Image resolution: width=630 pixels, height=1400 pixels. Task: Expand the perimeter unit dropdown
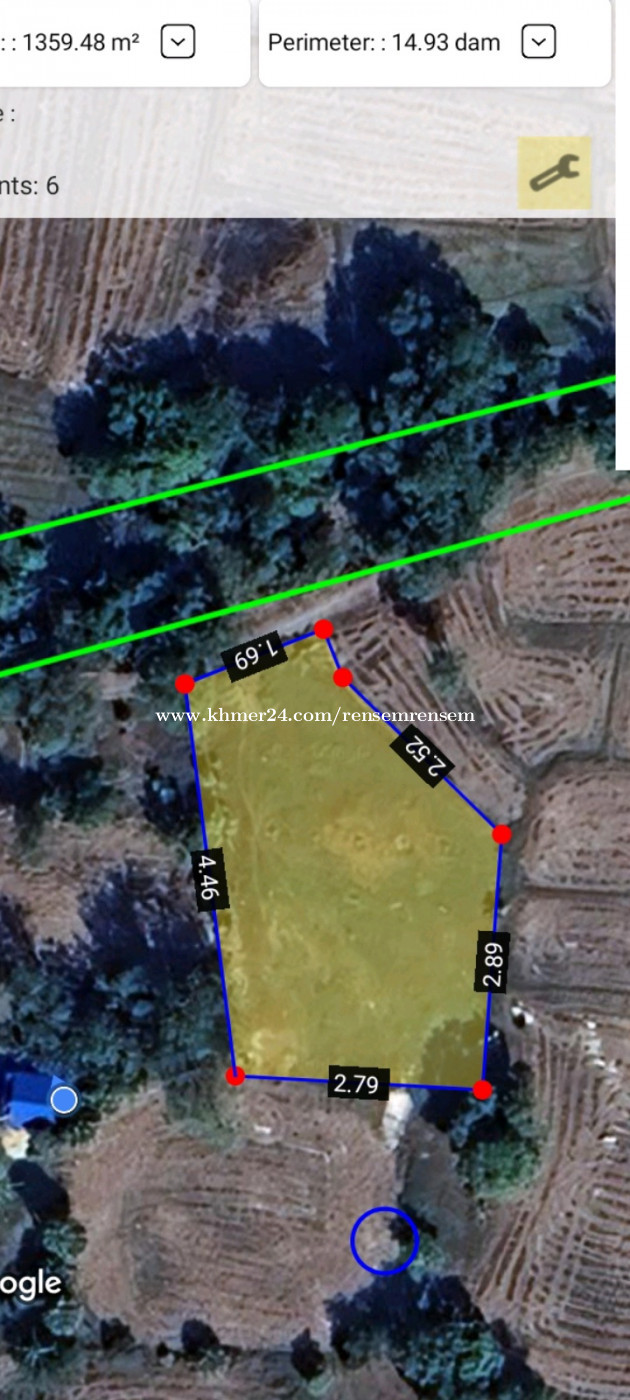[538, 42]
